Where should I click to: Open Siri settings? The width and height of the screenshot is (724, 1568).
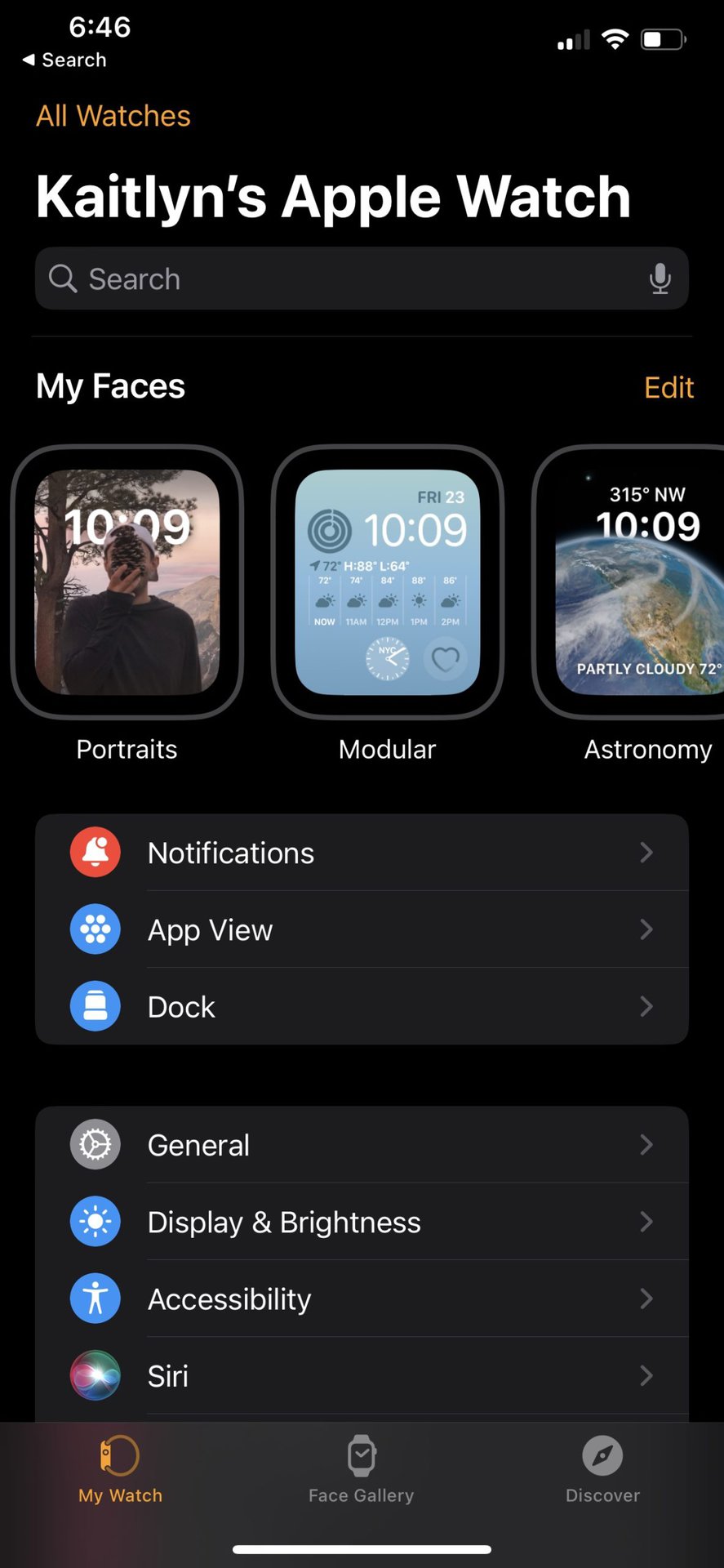coord(362,1375)
